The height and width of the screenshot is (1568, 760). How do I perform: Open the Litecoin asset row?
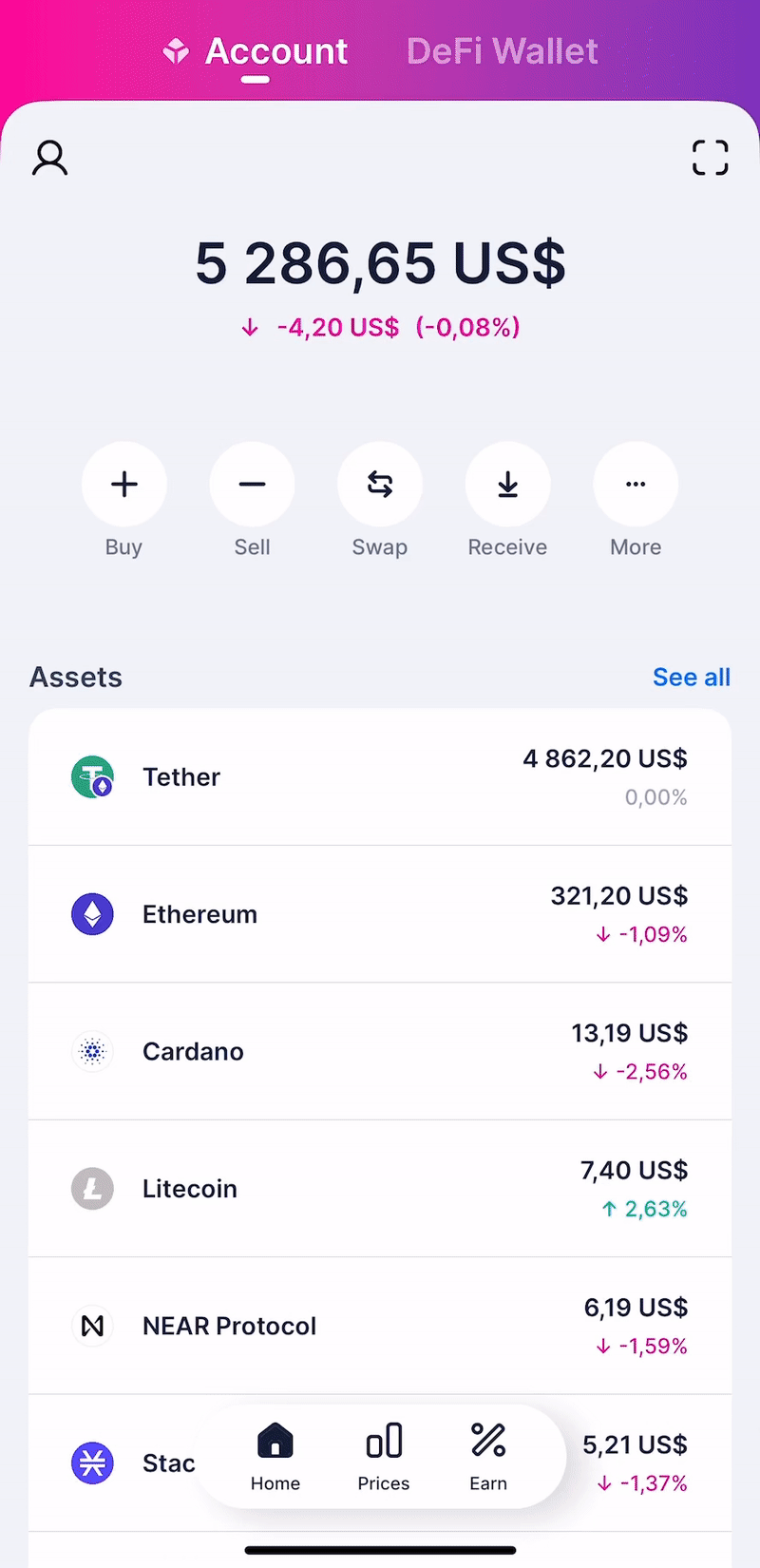click(x=380, y=1188)
